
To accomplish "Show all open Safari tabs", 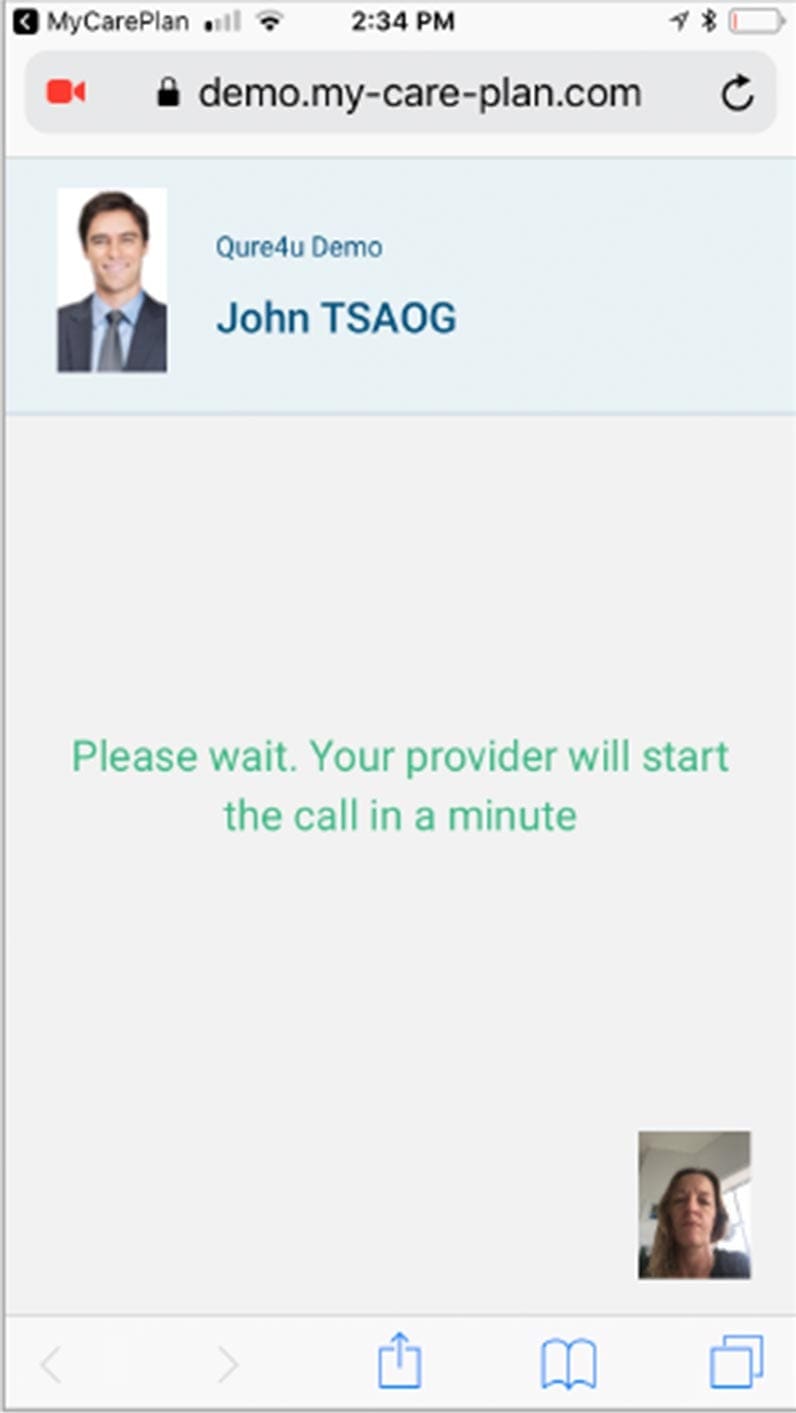I will pyautogui.click(x=736, y=1362).
